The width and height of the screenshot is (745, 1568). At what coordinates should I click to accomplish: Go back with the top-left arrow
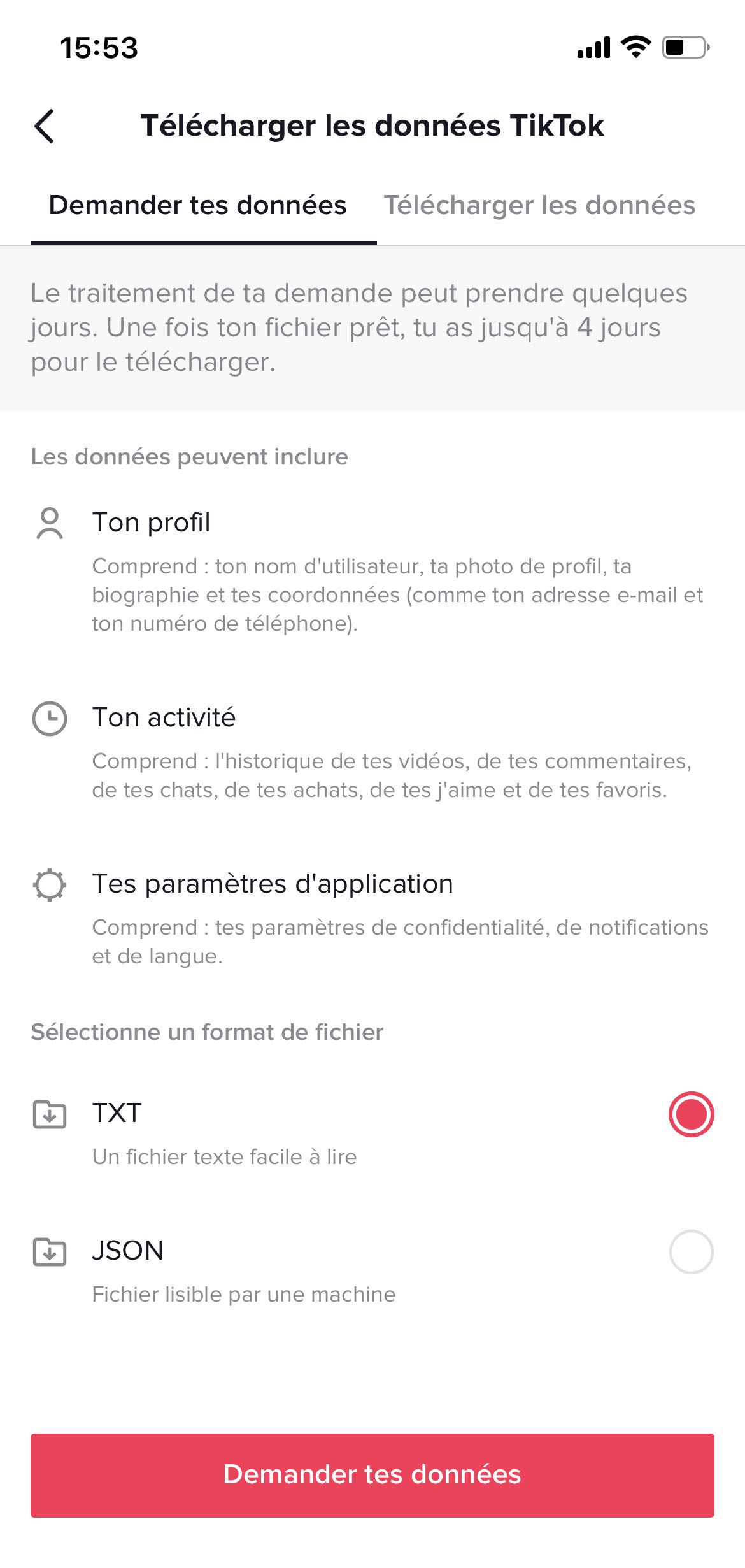pyautogui.click(x=44, y=126)
